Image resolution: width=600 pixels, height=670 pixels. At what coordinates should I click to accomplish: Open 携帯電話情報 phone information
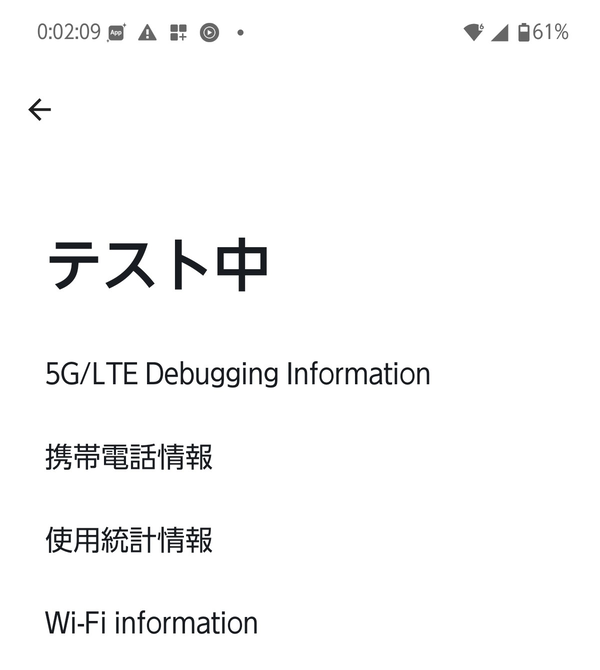point(129,458)
